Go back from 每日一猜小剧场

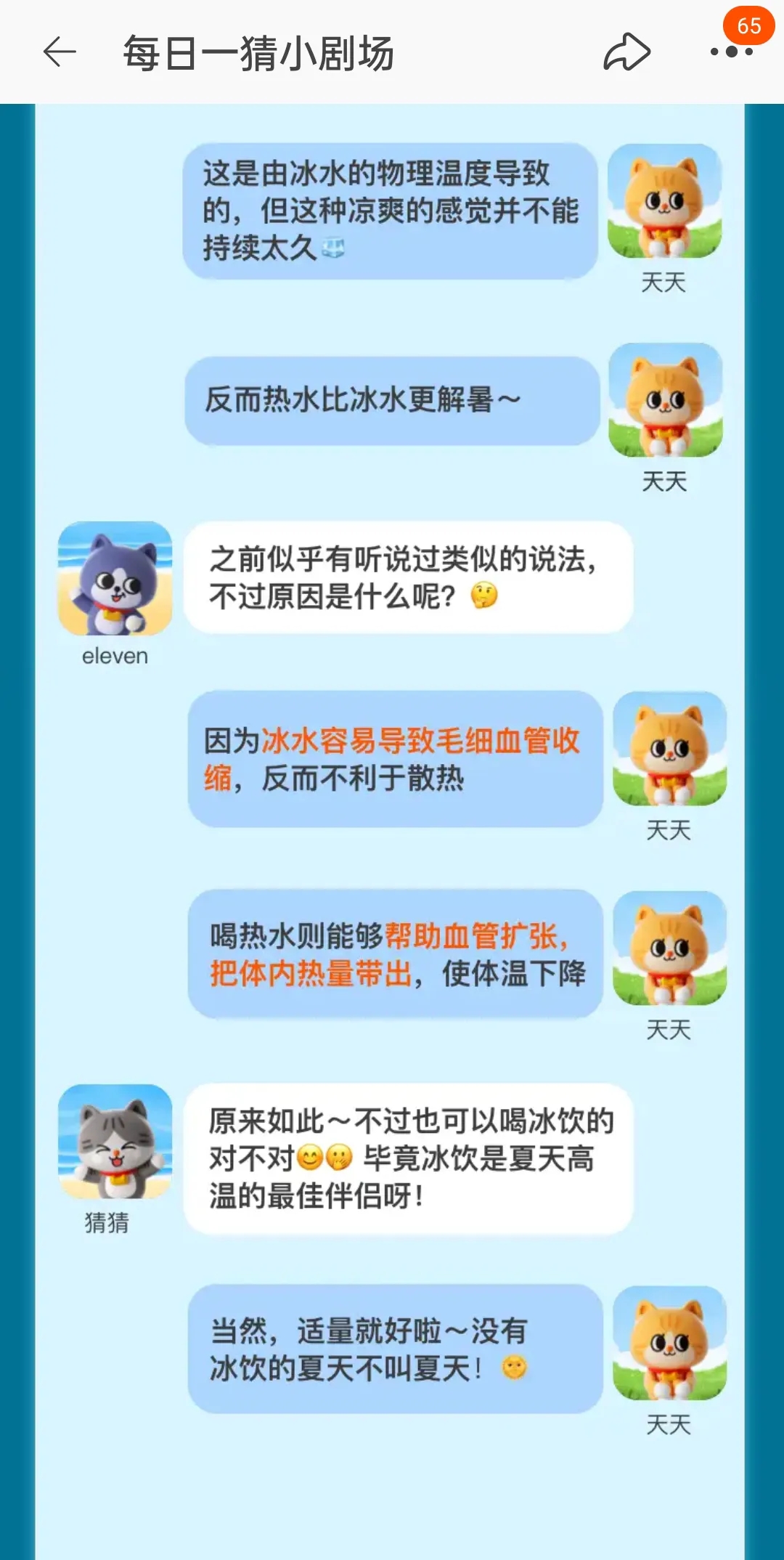60,52
